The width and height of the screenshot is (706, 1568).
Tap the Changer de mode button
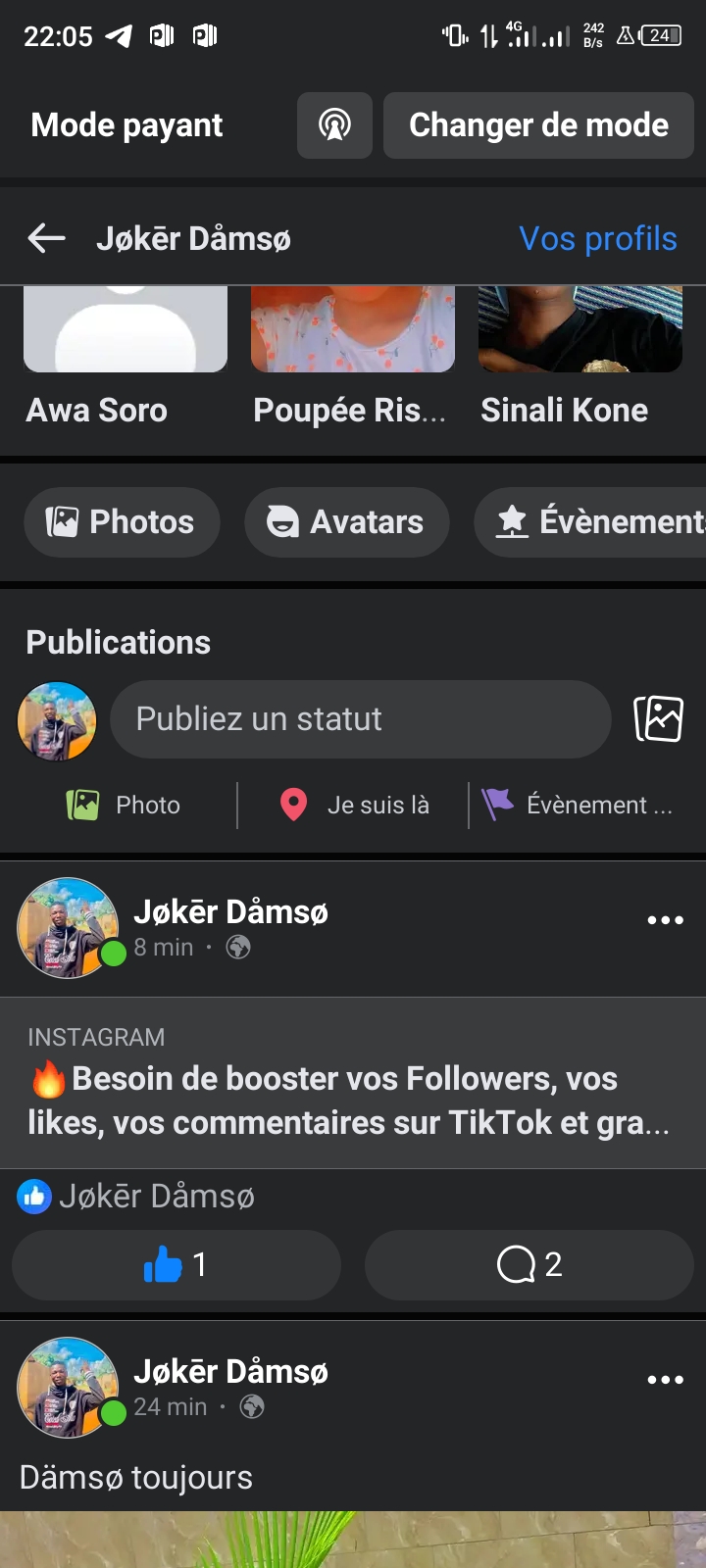pyautogui.click(x=538, y=125)
